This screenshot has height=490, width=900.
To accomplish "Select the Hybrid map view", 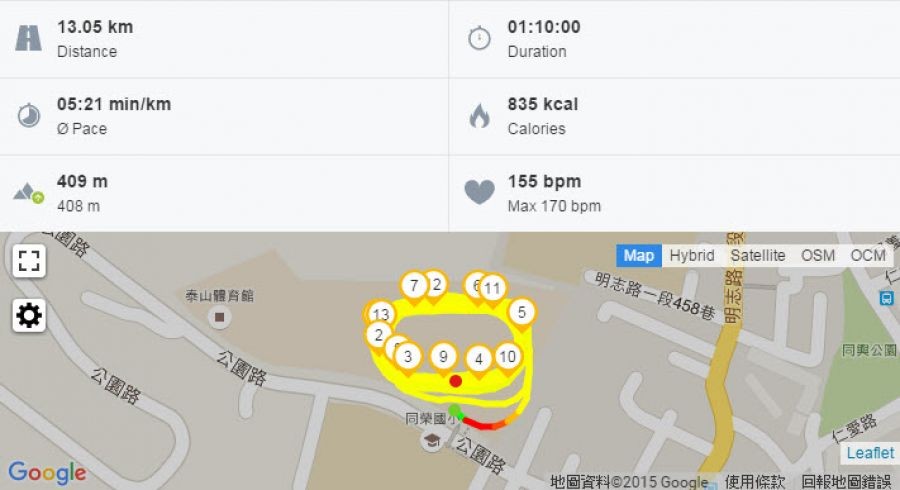I will pyautogui.click(x=692, y=255).
